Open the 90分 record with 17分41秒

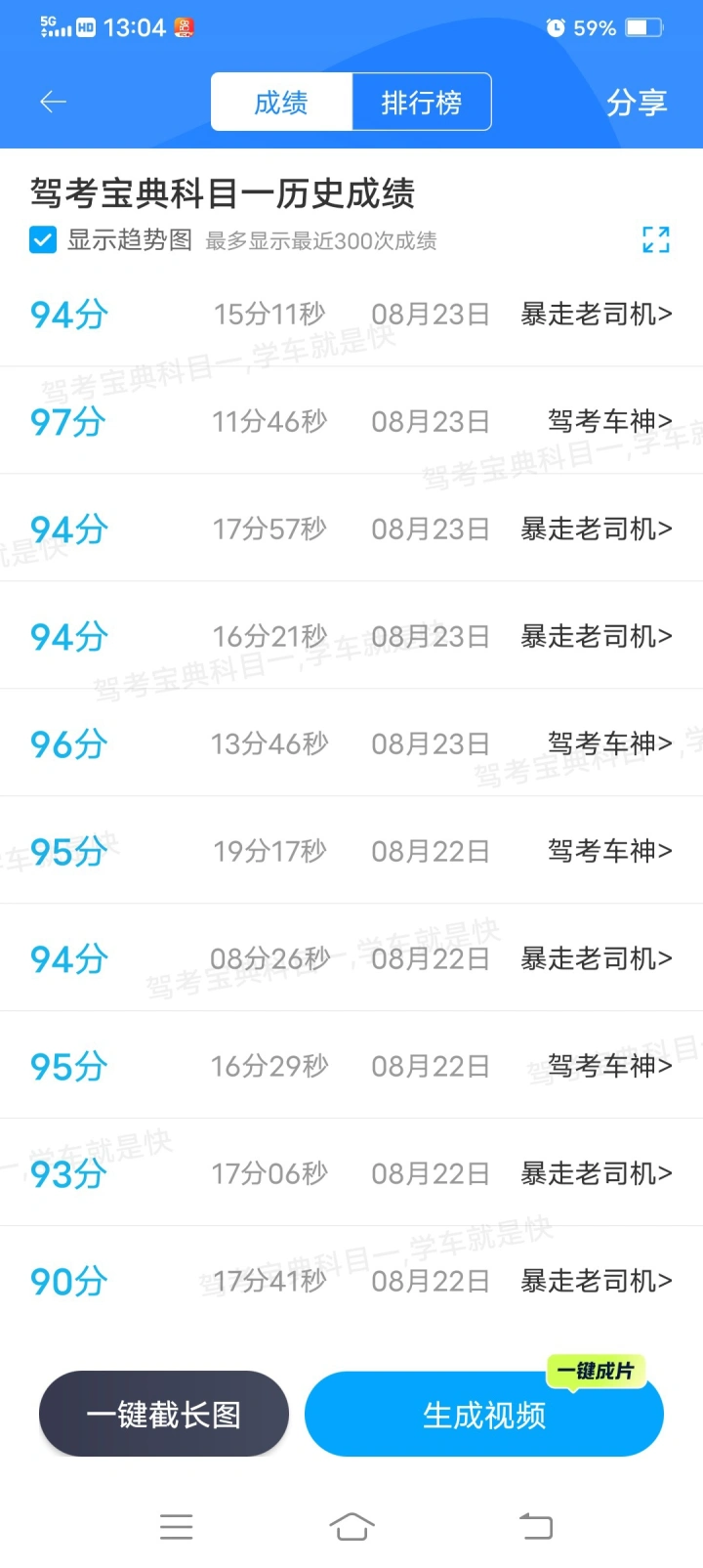(x=351, y=1281)
